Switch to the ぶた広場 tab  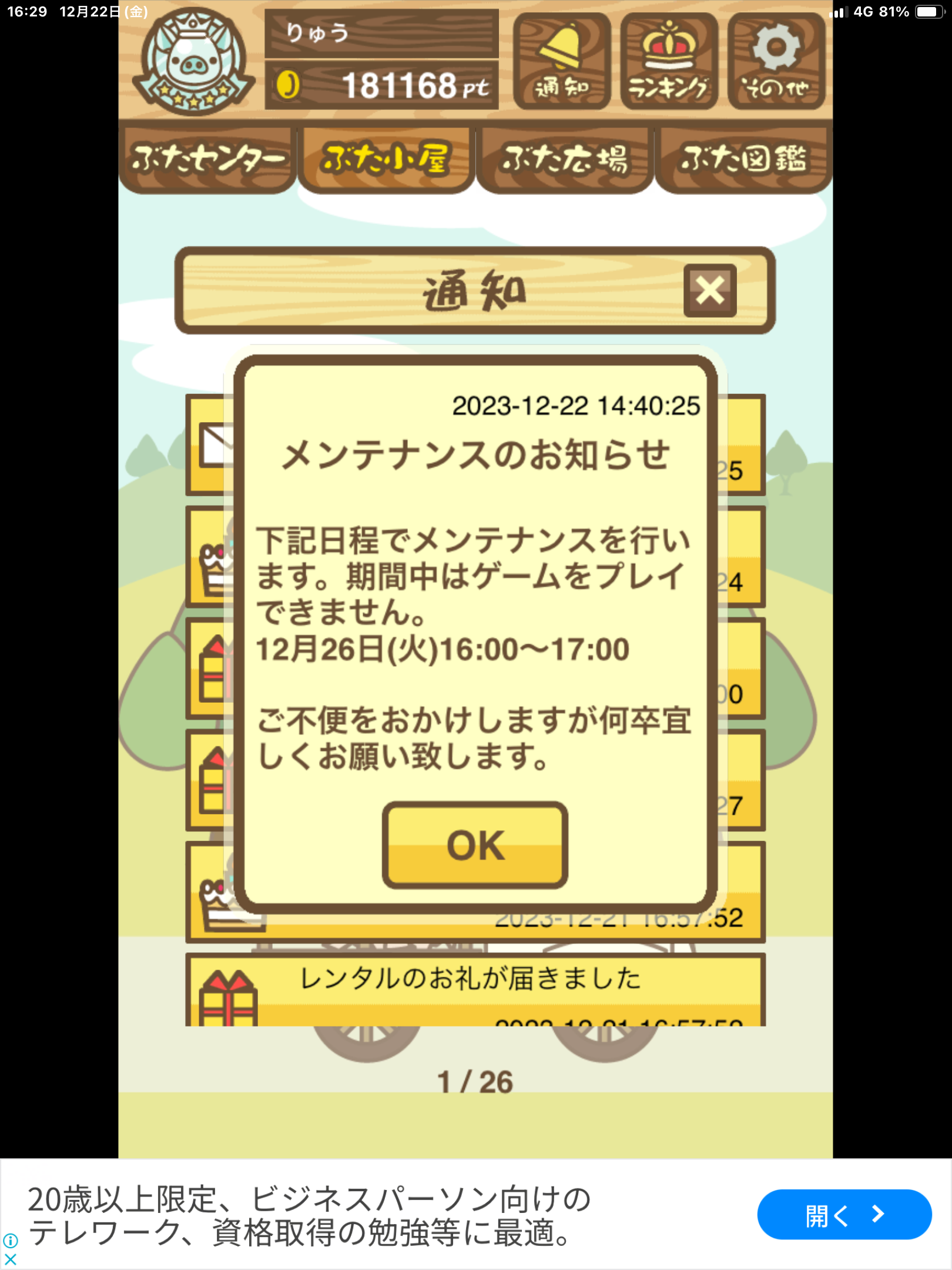click(565, 159)
